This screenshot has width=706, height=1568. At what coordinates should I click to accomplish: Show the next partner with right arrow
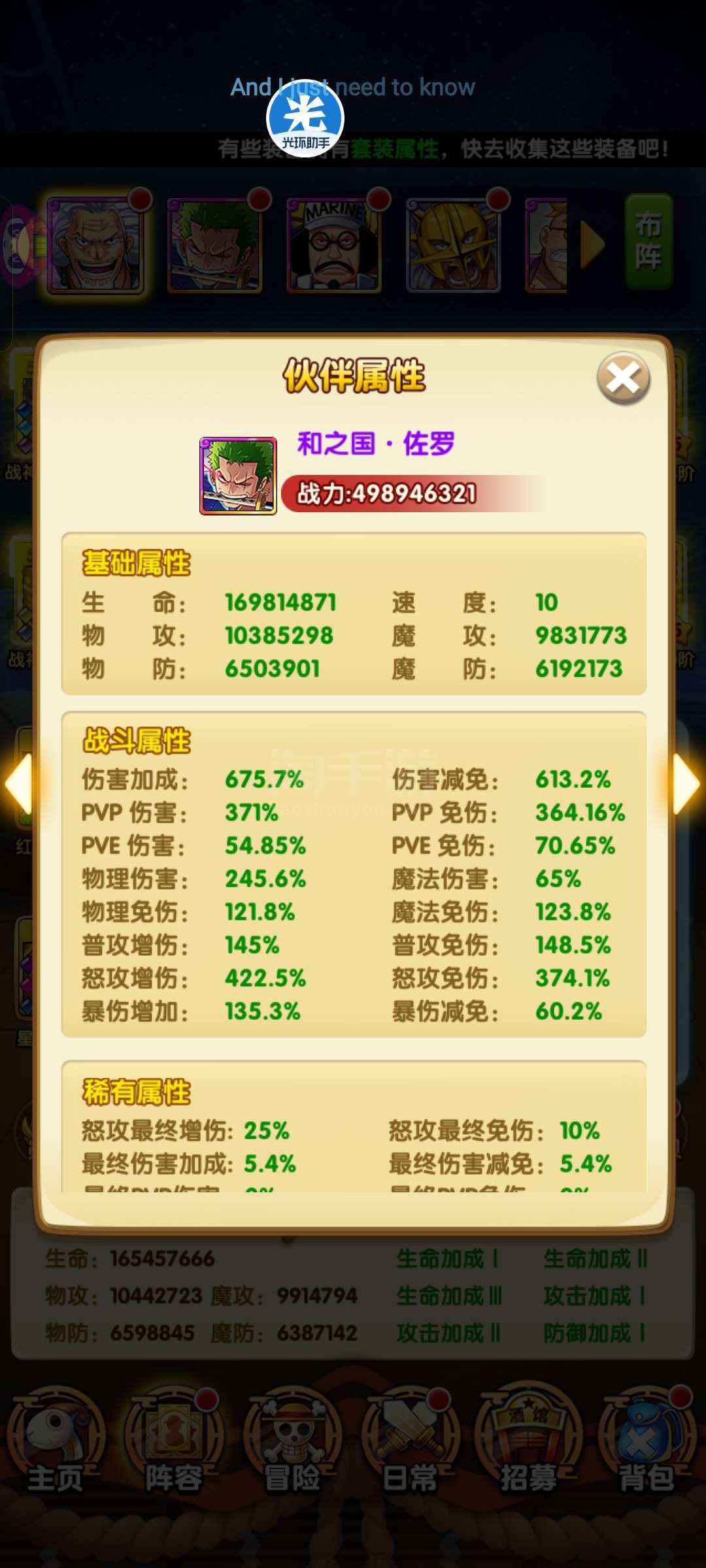coord(687,784)
